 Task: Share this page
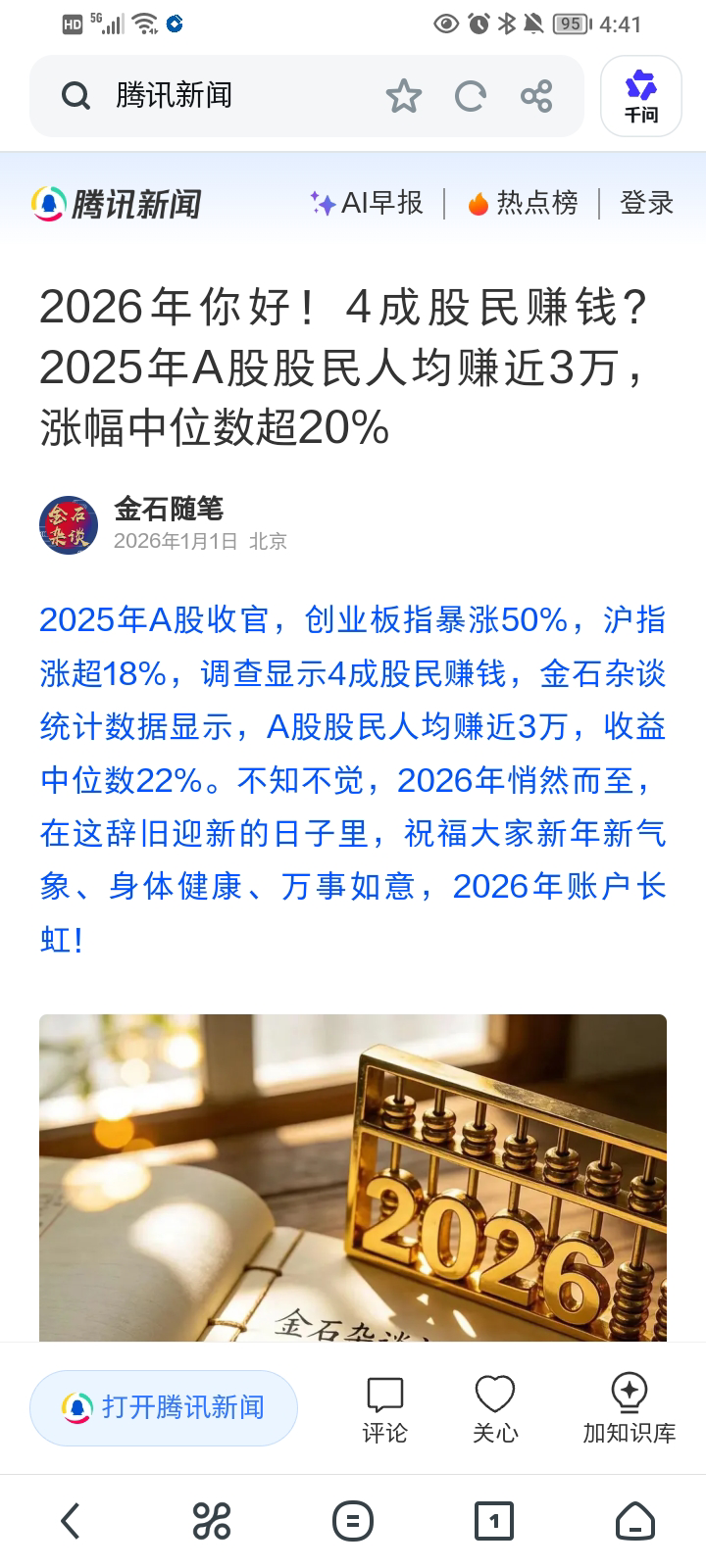(x=536, y=96)
